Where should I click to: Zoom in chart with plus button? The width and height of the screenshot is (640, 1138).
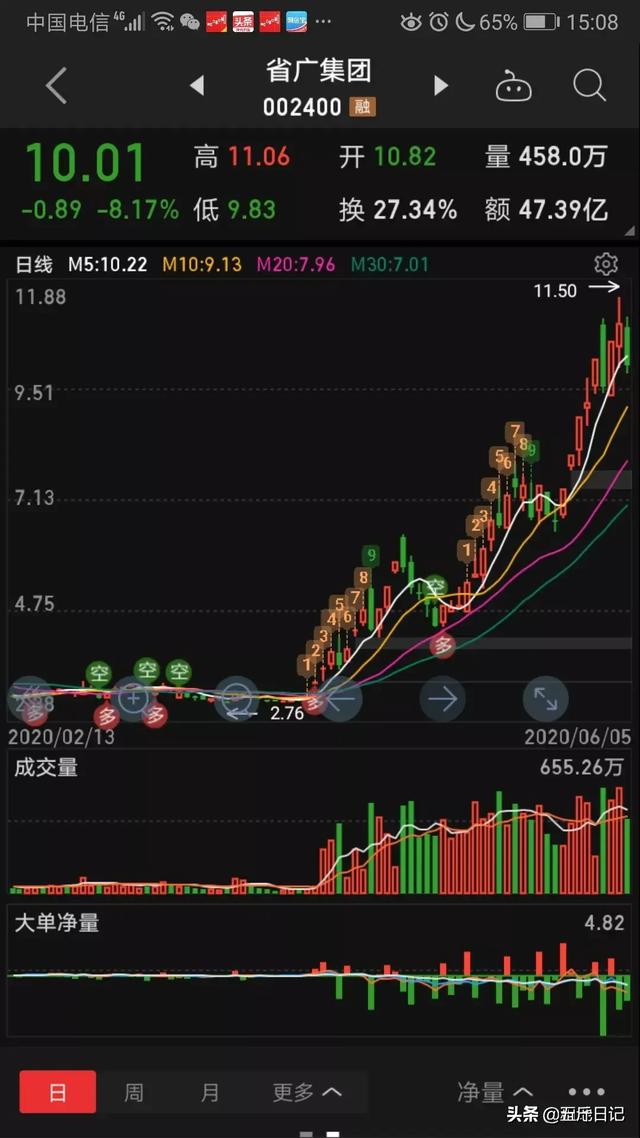coord(134,699)
